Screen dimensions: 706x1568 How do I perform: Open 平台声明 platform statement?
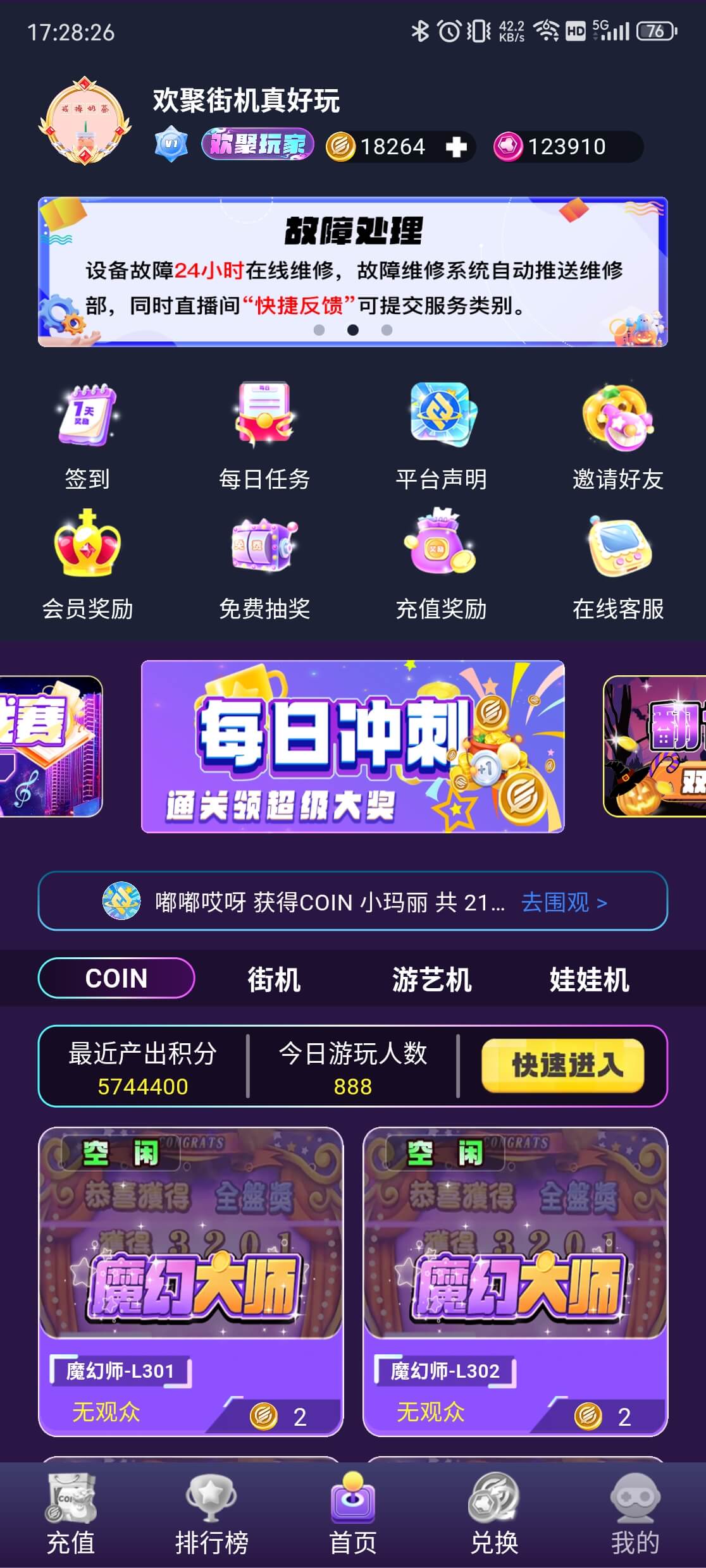(441, 436)
